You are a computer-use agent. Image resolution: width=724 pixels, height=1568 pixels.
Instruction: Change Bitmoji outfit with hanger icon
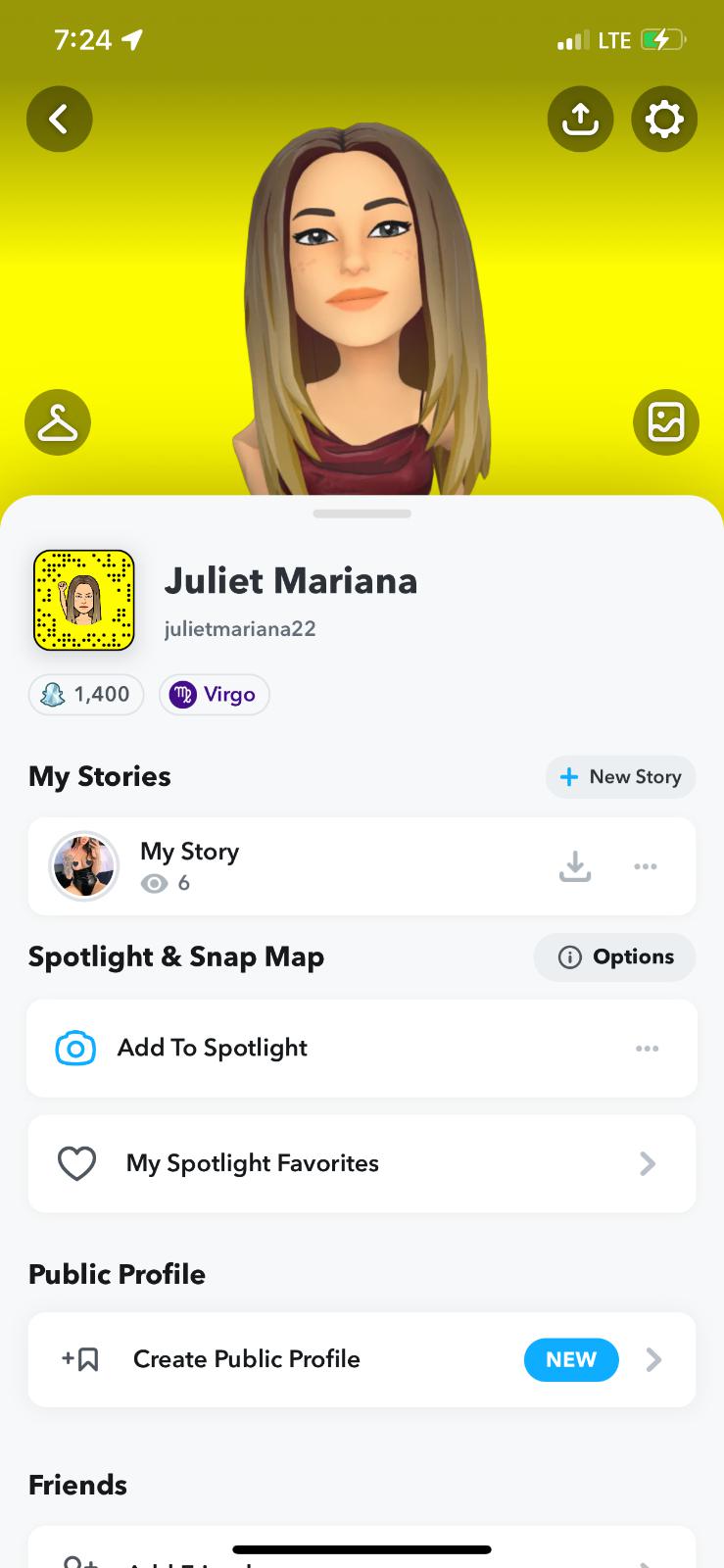pyautogui.click(x=58, y=422)
